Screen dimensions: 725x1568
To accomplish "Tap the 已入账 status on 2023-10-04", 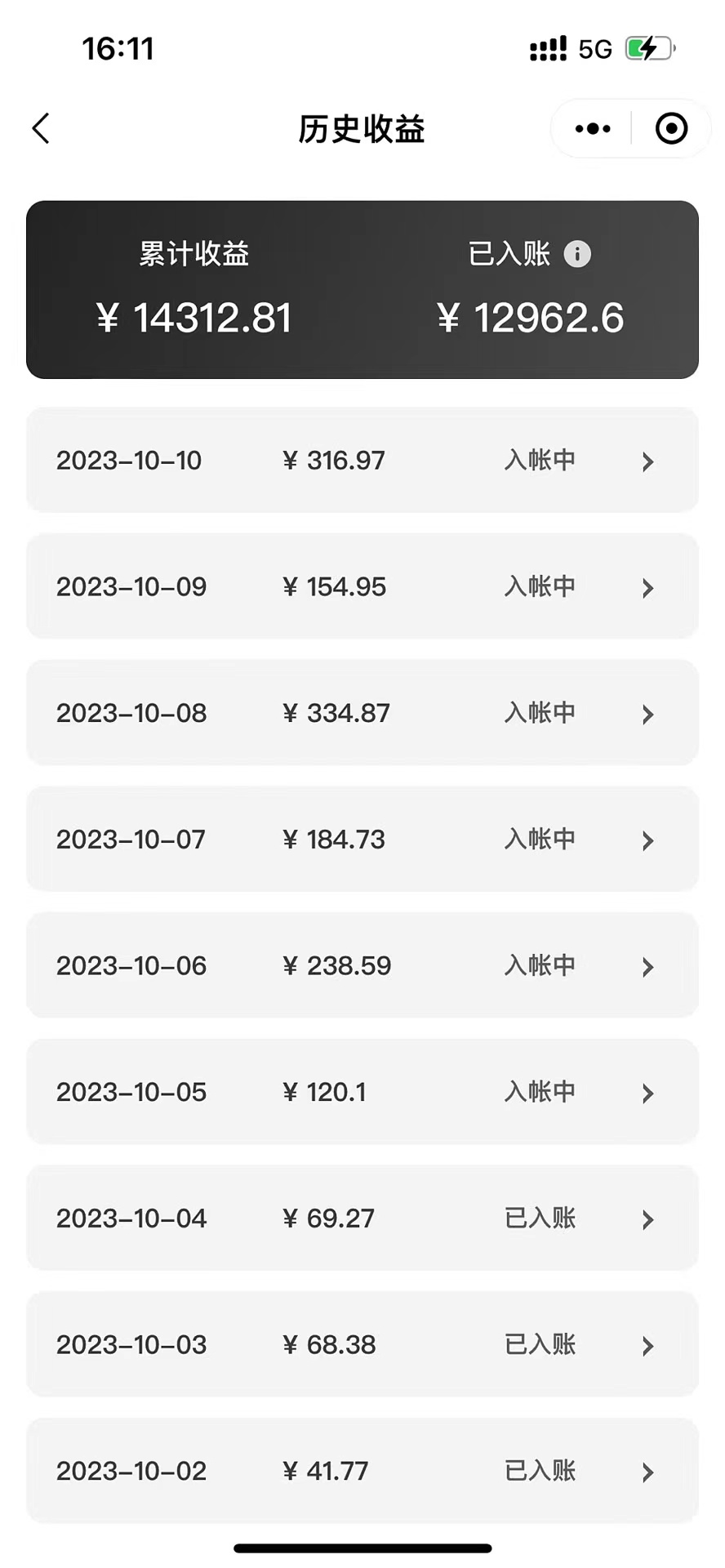I will pos(540,1218).
